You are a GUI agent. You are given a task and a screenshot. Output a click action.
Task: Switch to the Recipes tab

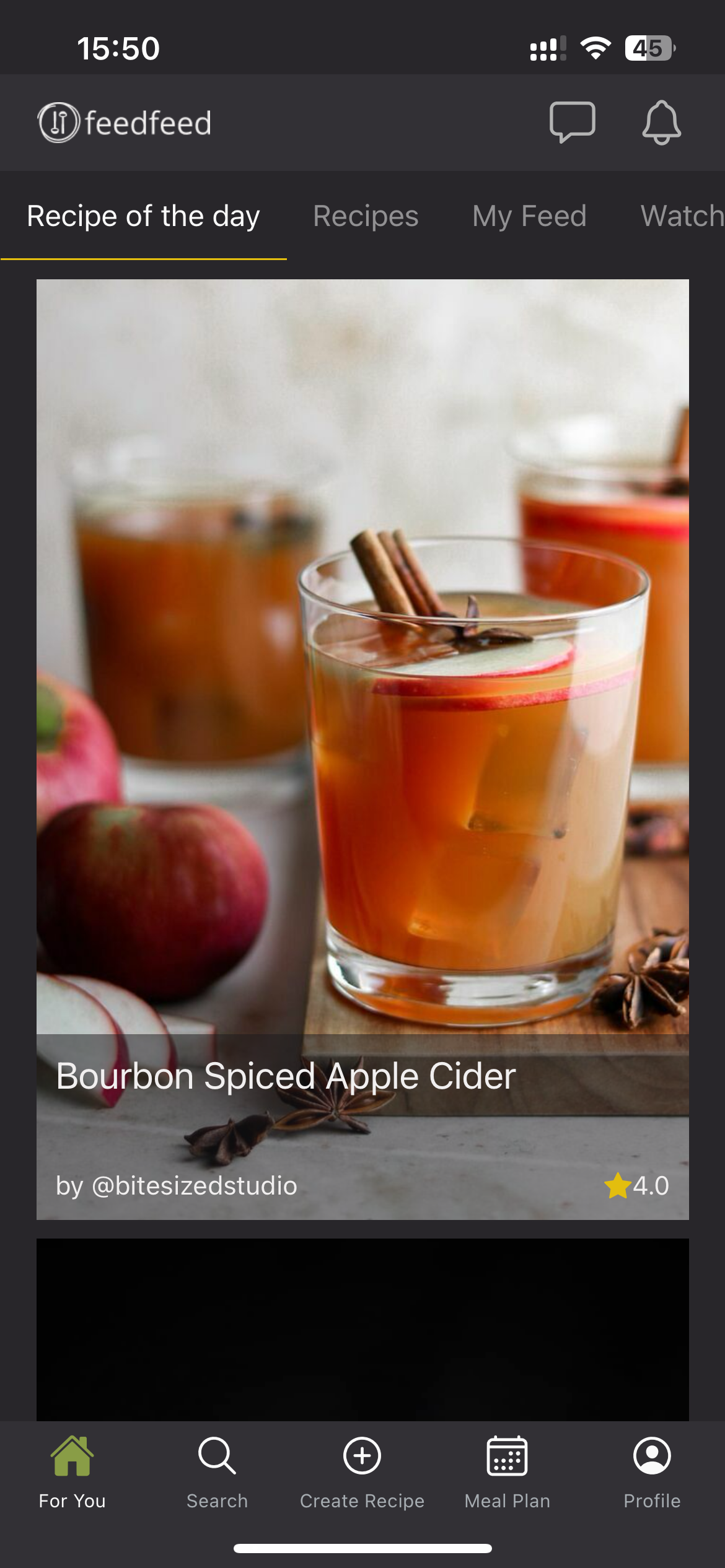(366, 216)
